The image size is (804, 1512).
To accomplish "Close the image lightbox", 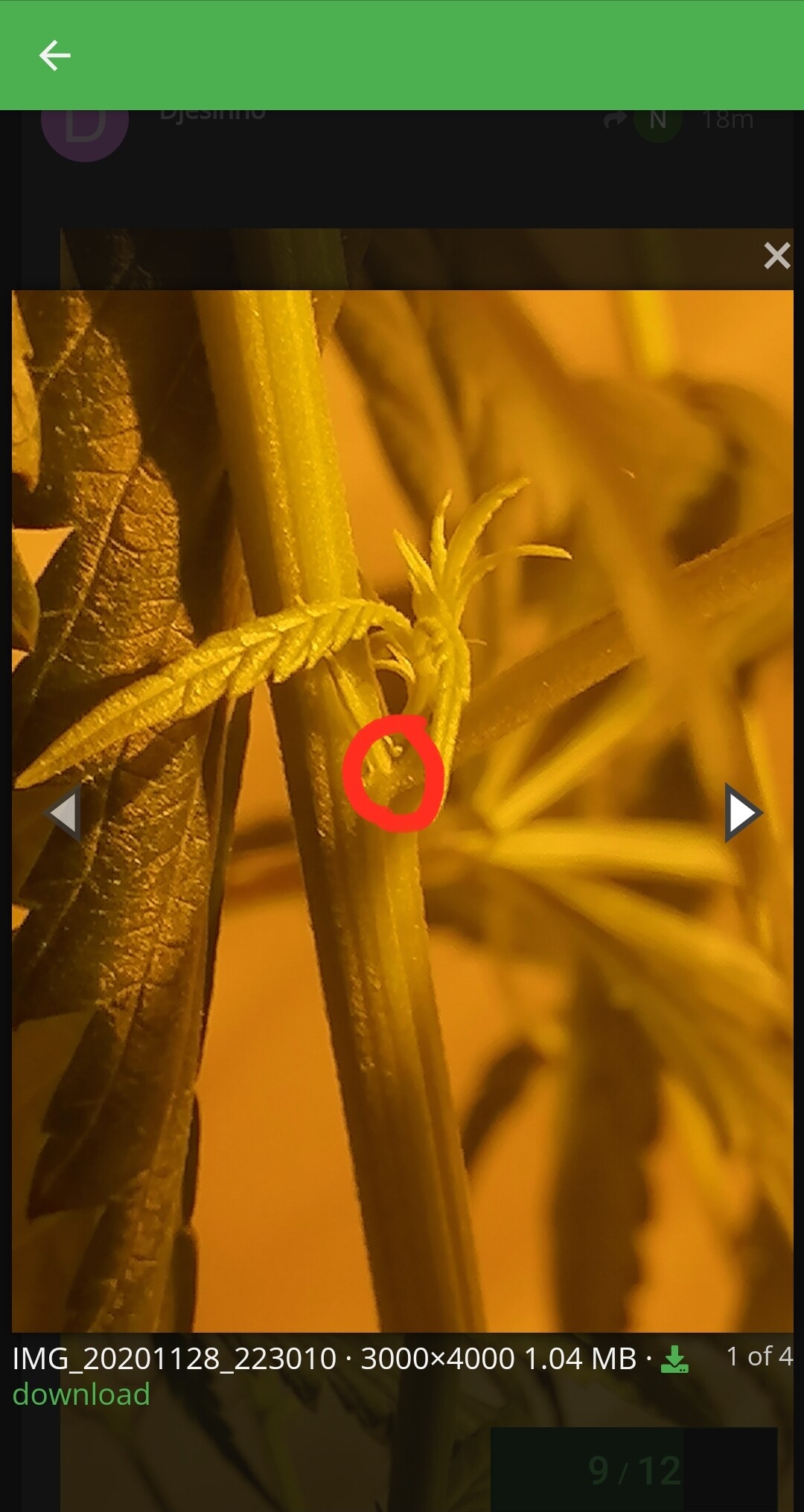I will (776, 255).
